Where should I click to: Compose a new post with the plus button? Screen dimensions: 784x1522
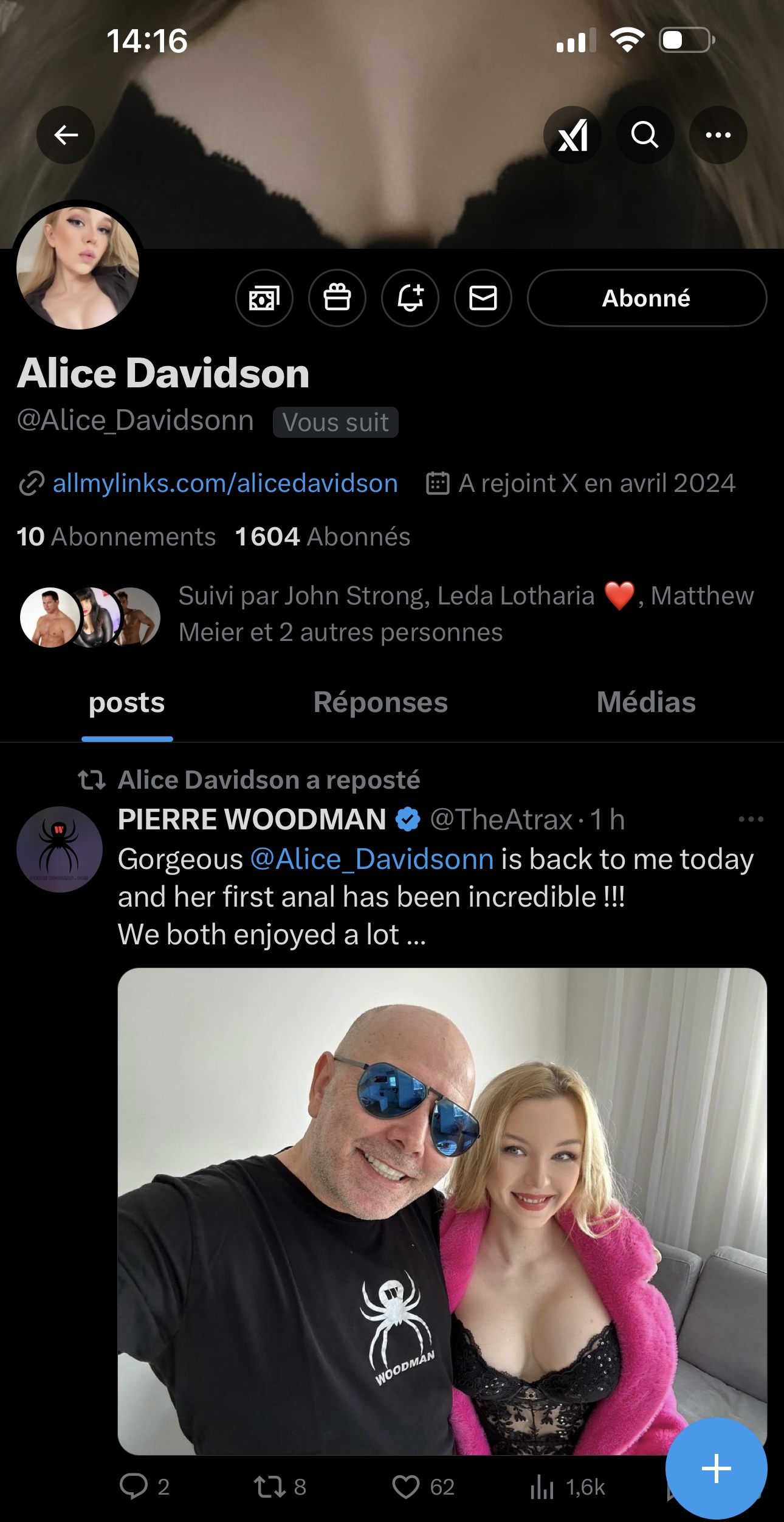pyautogui.click(x=716, y=1469)
